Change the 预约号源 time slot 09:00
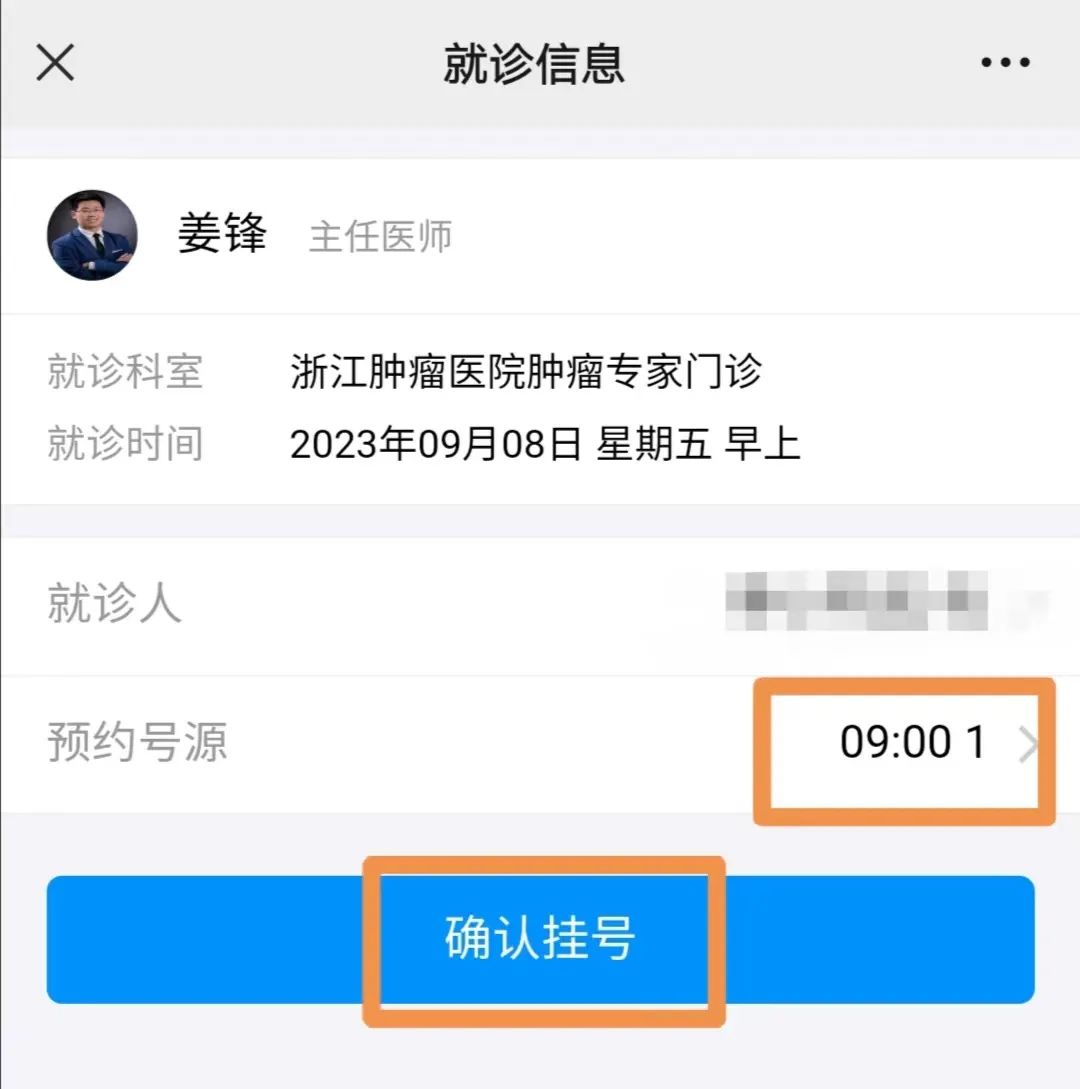1080x1089 pixels. coord(912,743)
